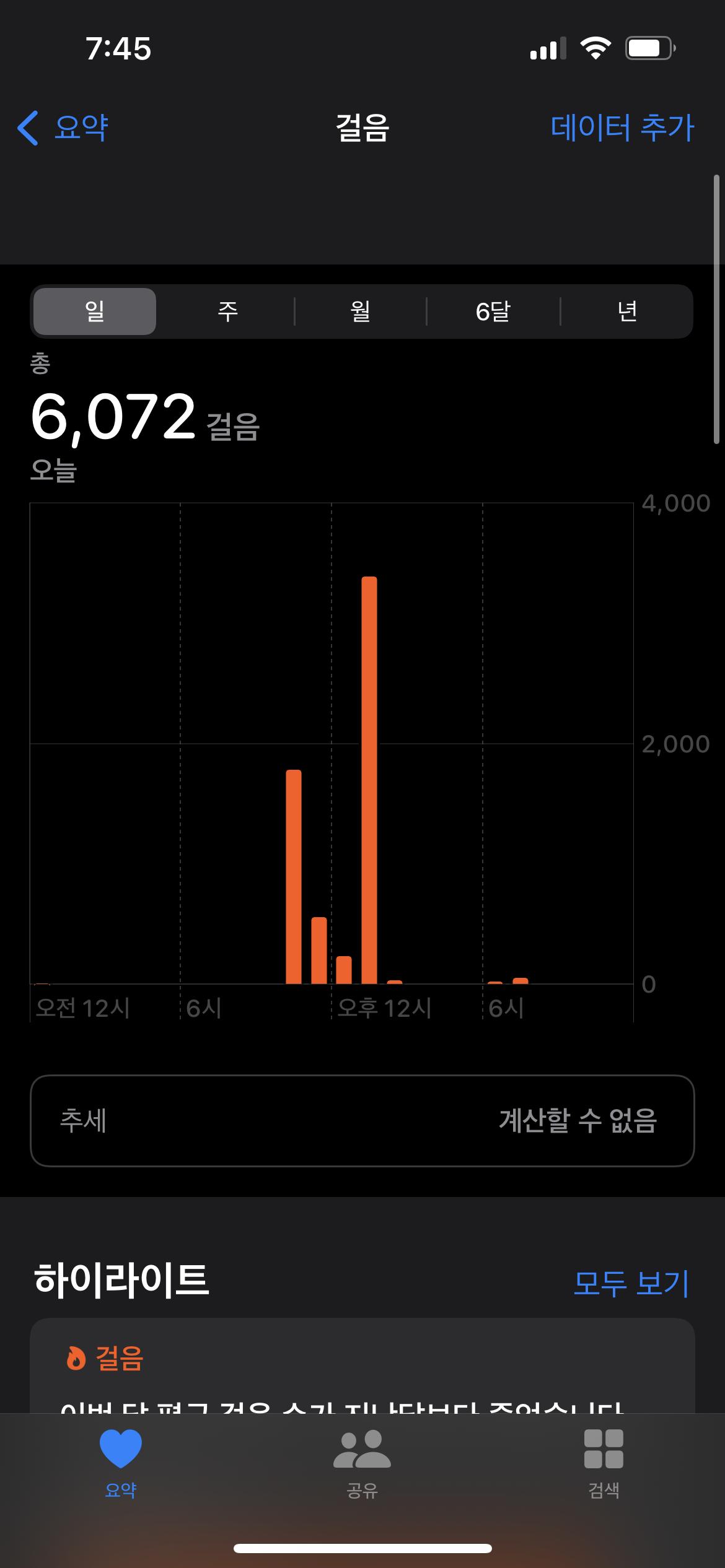The image size is (725, 1568).
Task: Switch to the 년 (year) view
Action: coord(627,311)
